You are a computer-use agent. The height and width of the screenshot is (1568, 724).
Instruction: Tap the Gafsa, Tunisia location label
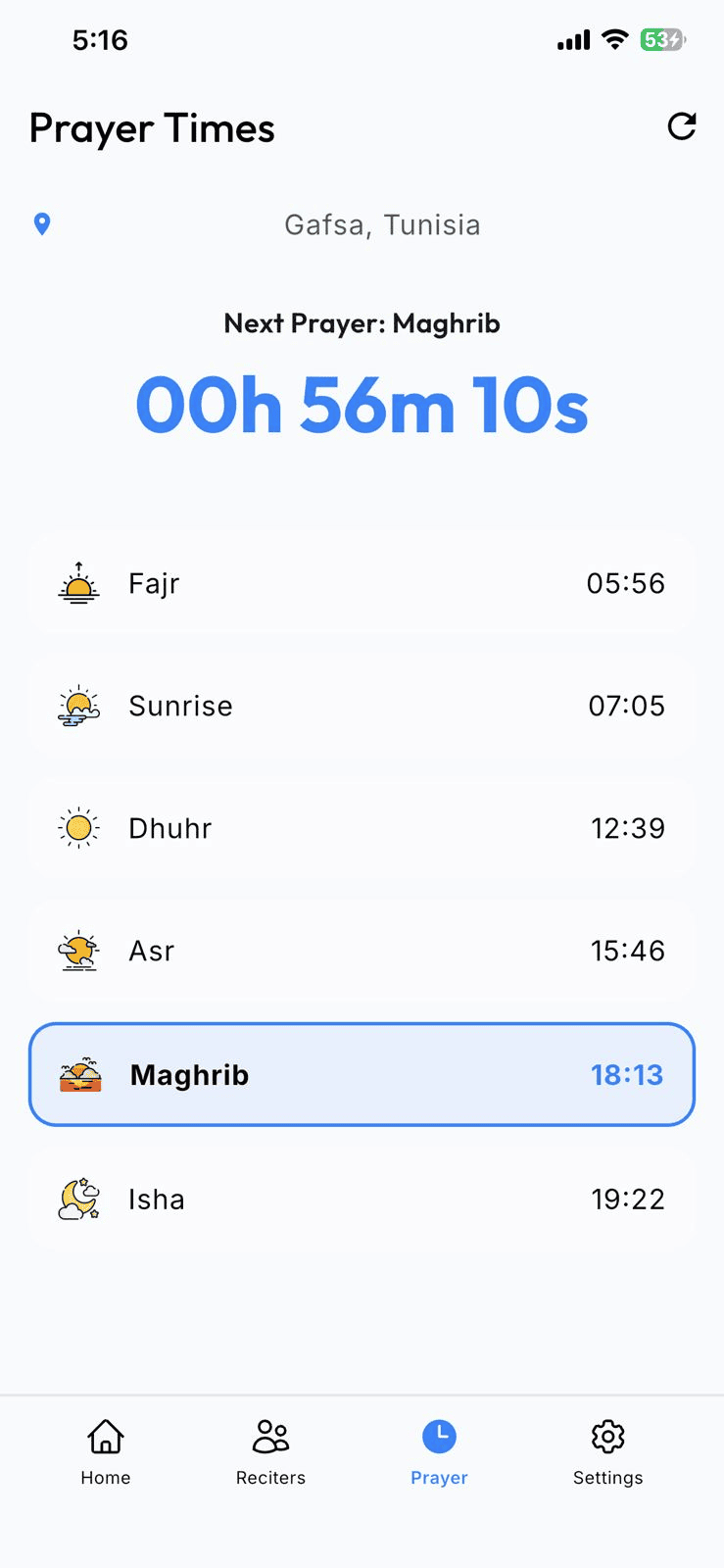[382, 224]
